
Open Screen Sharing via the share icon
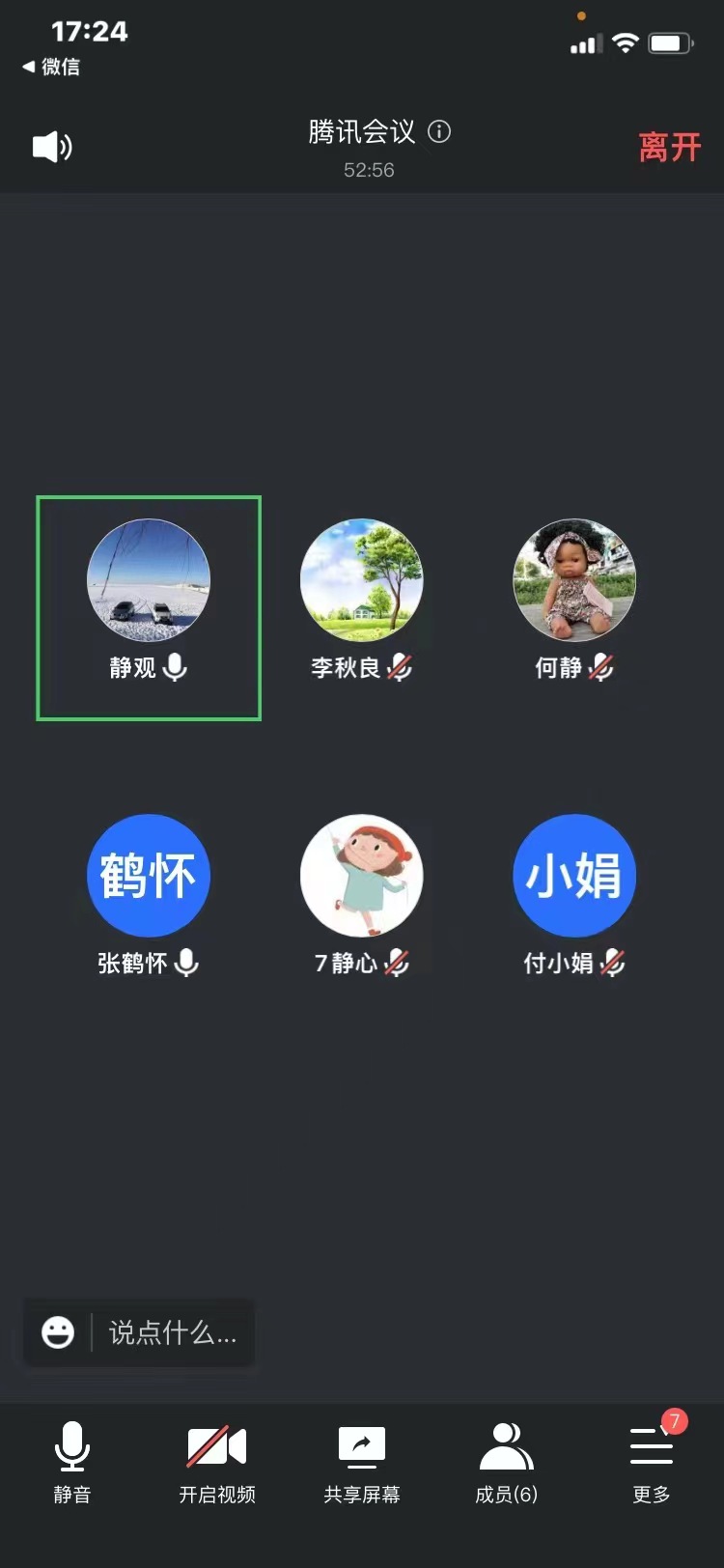pos(361,1444)
